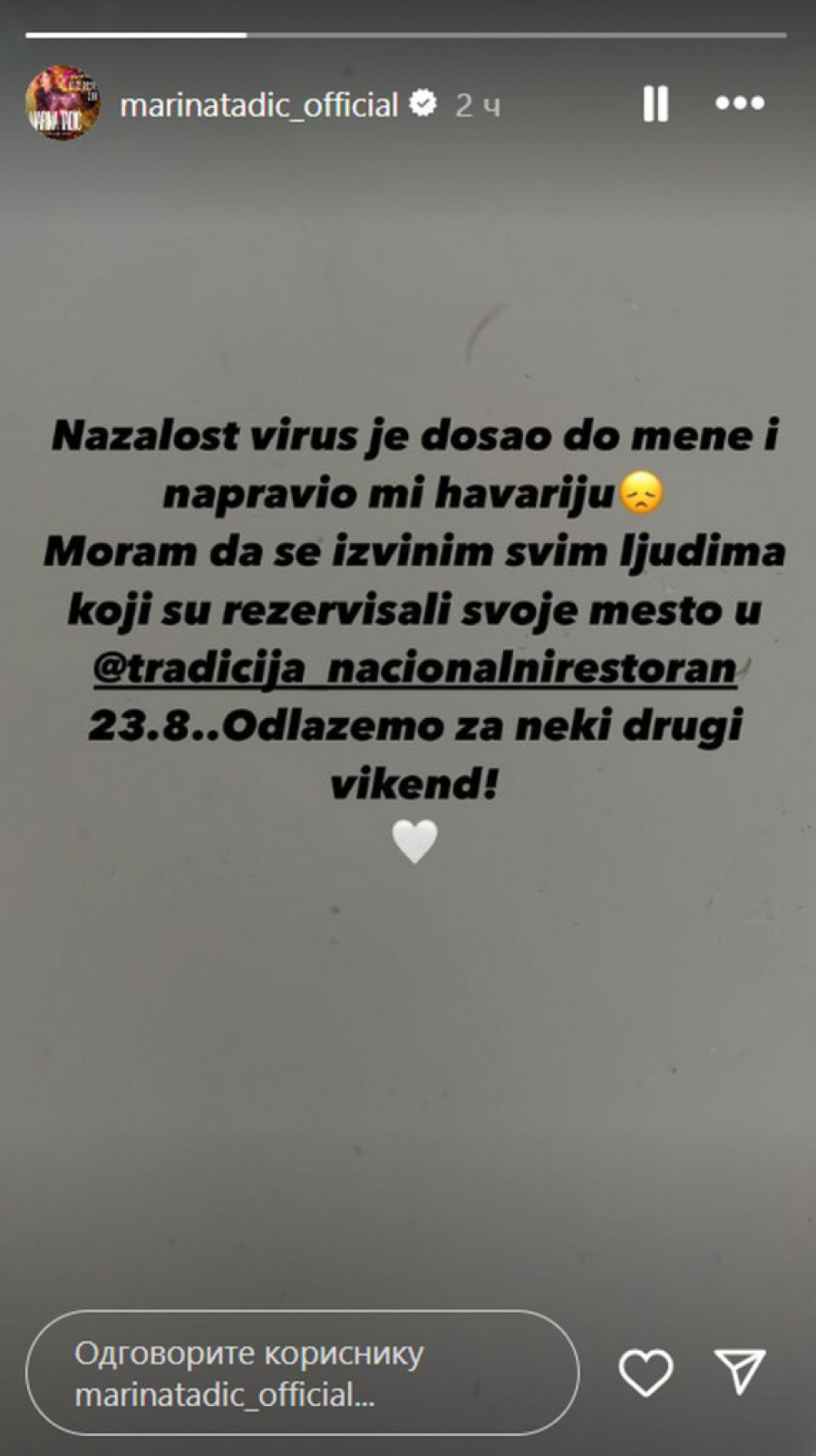Open the three-dot more options menu

tap(740, 104)
